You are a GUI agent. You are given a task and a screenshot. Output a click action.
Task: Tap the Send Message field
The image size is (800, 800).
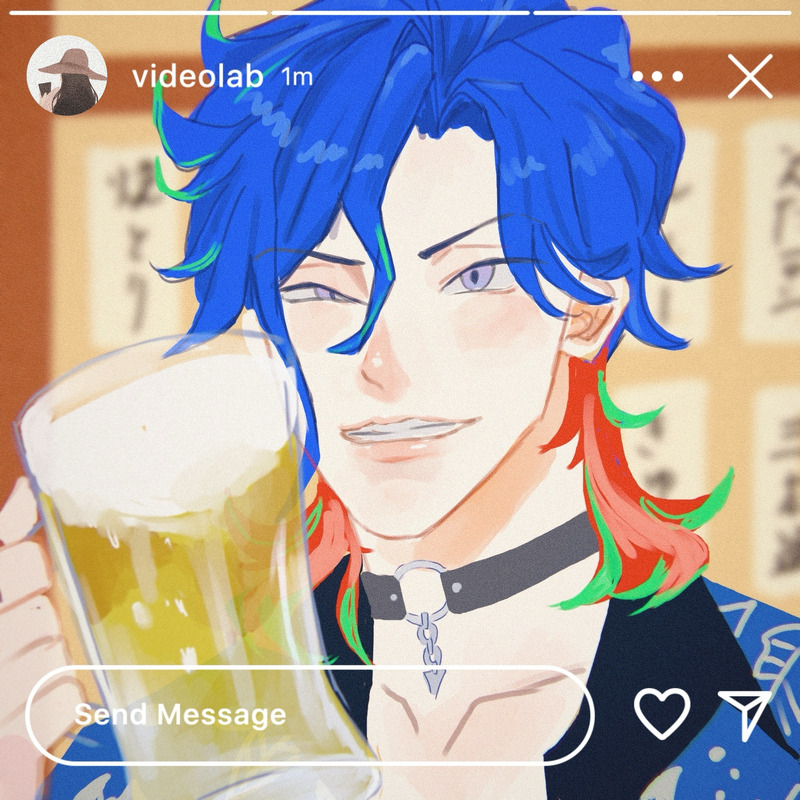click(x=310, y=715)
